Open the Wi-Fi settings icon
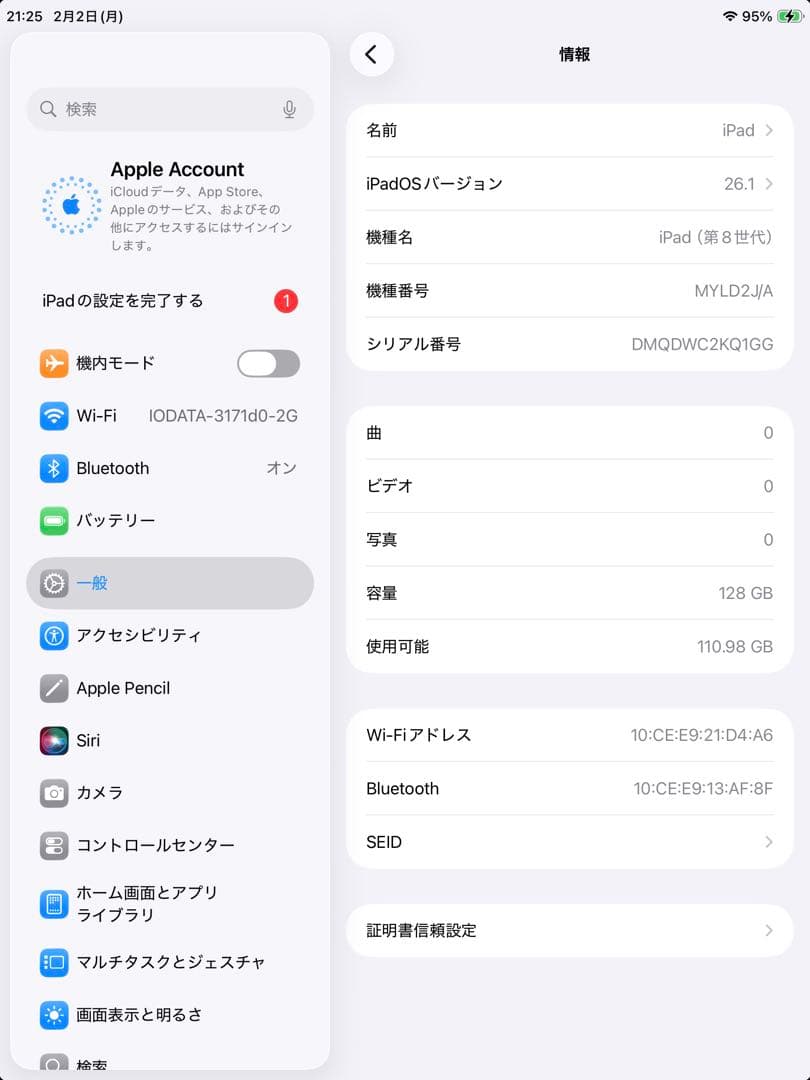 53,416
